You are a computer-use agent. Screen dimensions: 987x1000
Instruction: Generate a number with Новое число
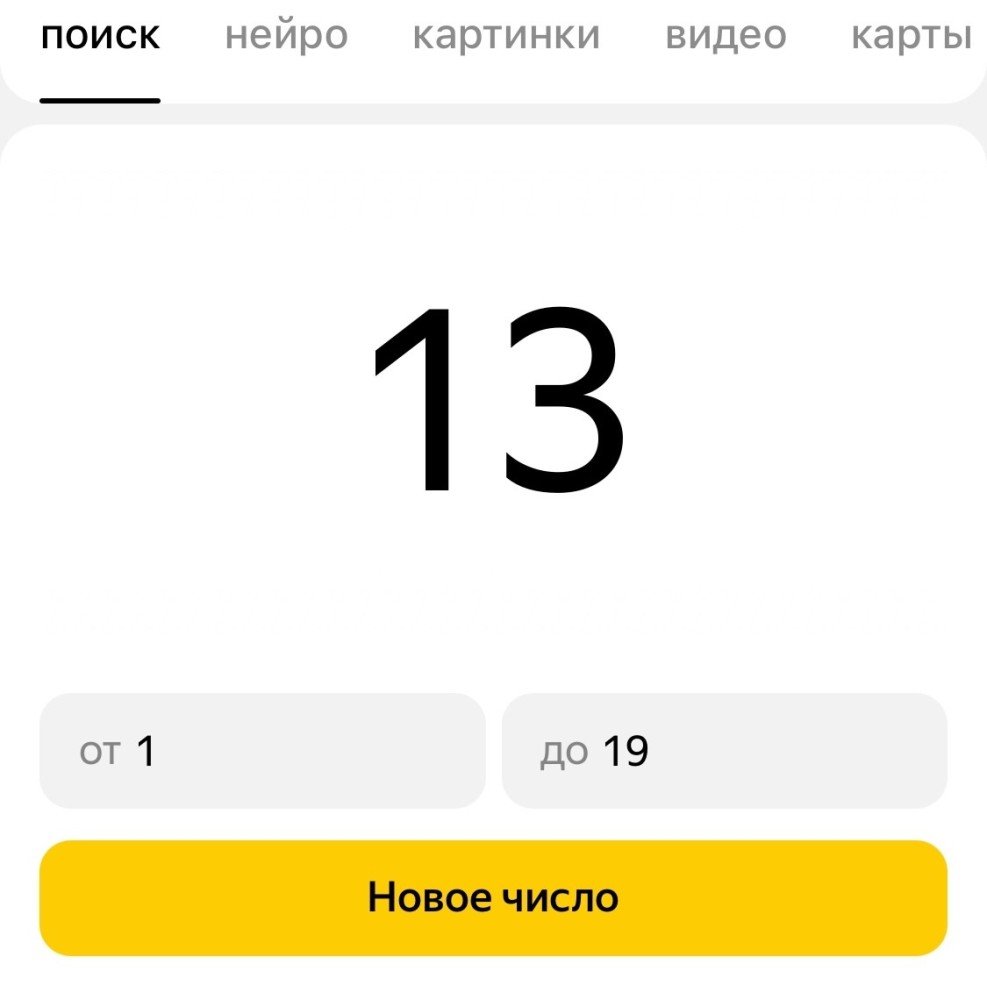point(493,897)
